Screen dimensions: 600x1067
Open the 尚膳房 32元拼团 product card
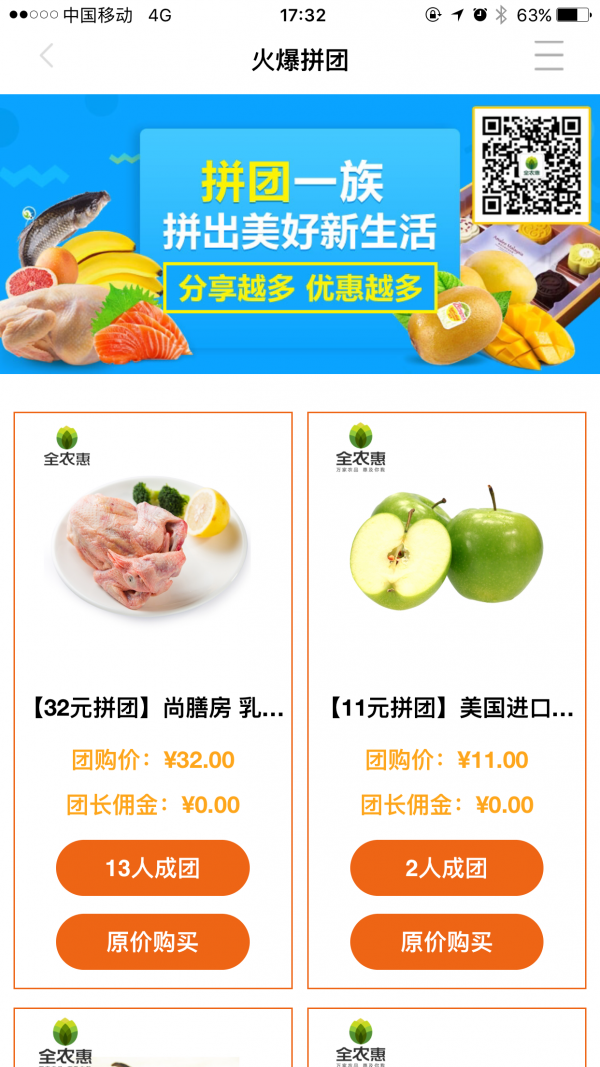coord(153,560)
